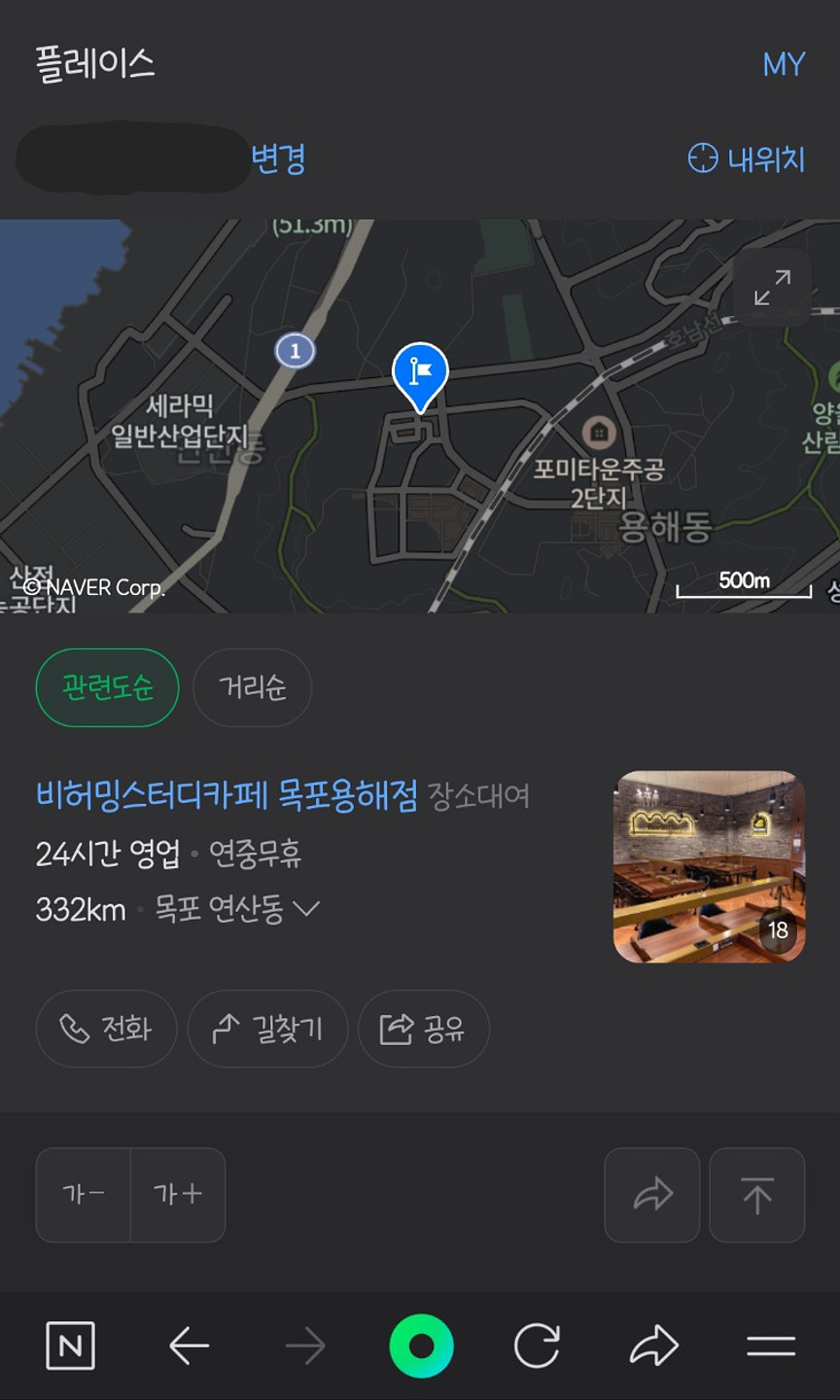Increase font size with 가+
This screenshot has width=840, height=1400.
click(x=178, y=1194)
